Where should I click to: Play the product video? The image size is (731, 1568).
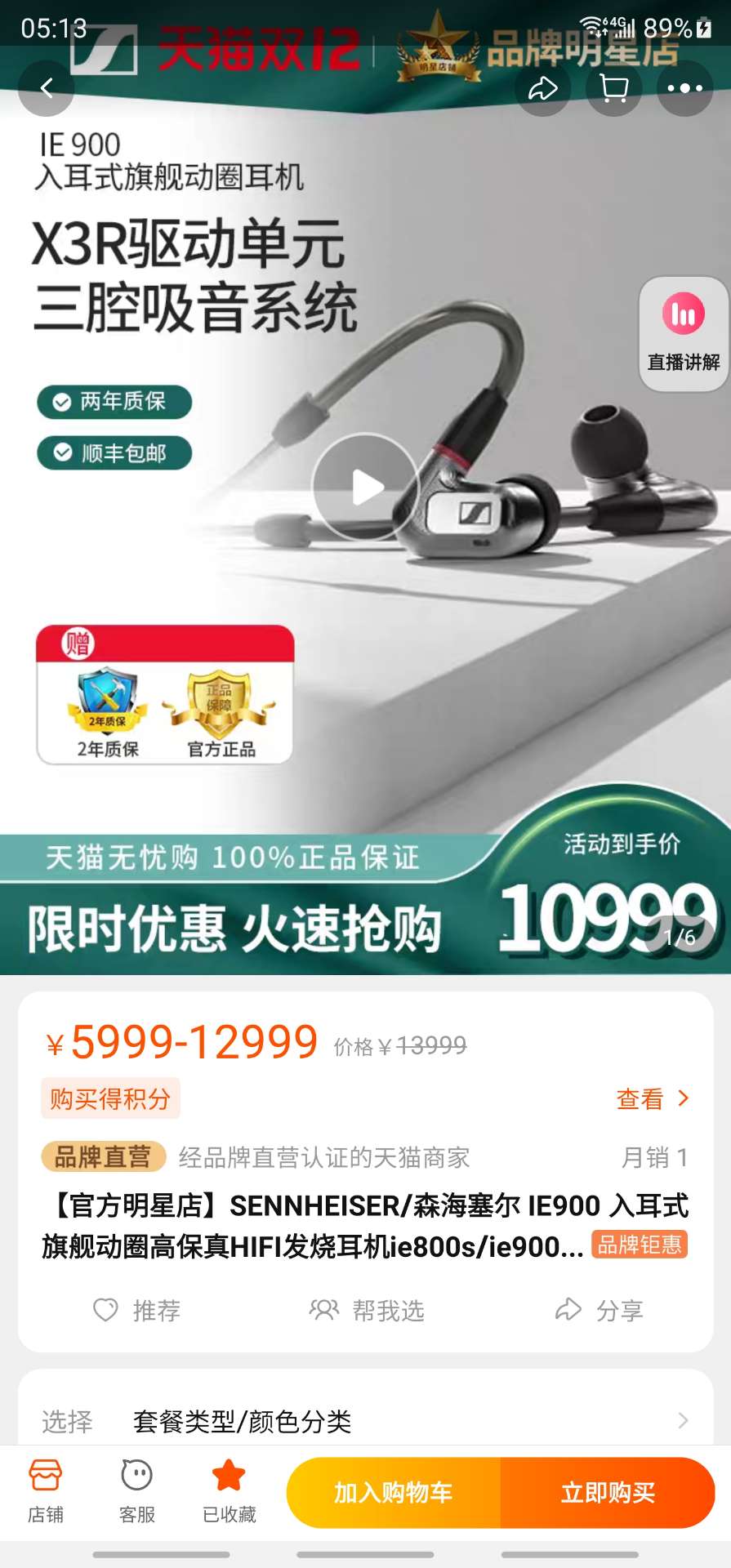click(366, 488)
